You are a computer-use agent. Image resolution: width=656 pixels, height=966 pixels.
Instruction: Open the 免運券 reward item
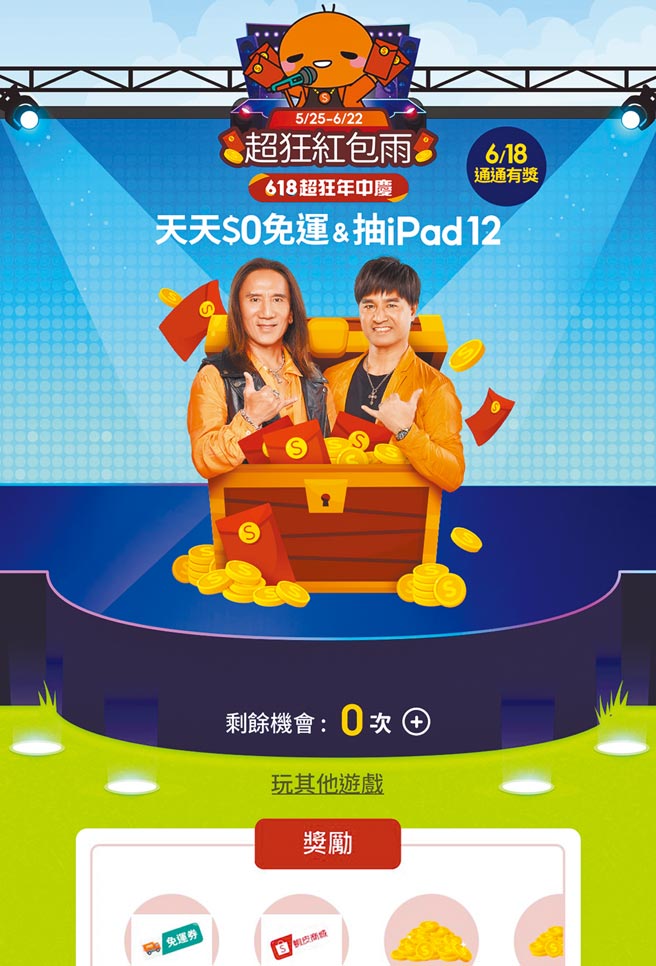coord(171,937)
